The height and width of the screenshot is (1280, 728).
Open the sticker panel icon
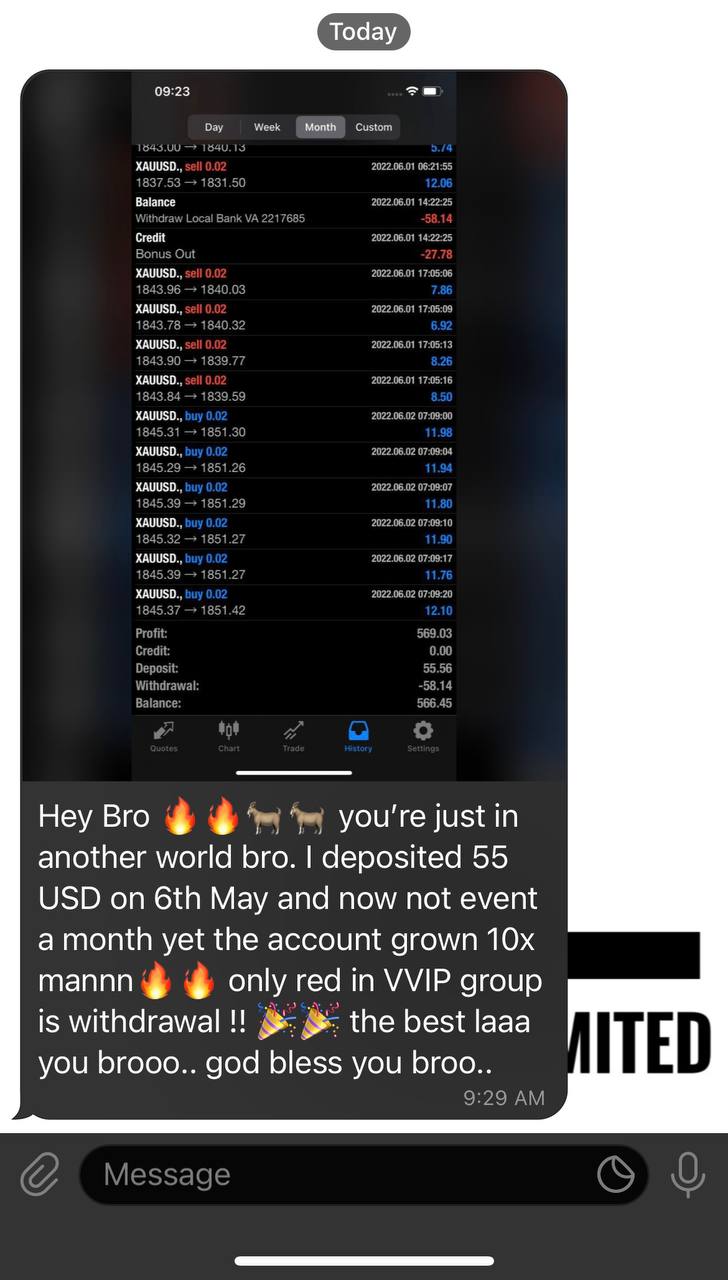click(x=615, y=1175)
